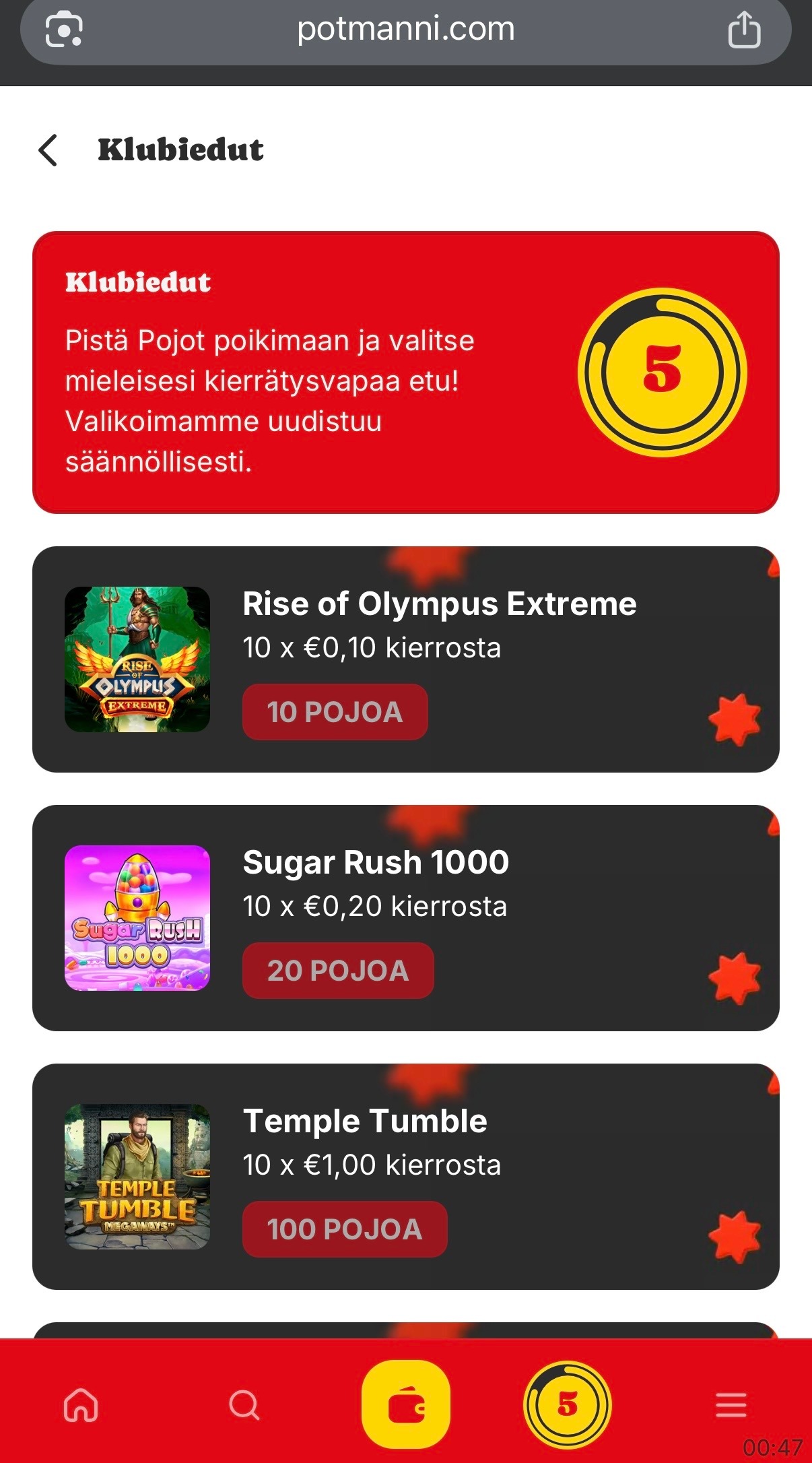Redeem Sugar Rush 1000 for 20 POJOA
This screenshot has height=1463, width=812.
[337, 971]
